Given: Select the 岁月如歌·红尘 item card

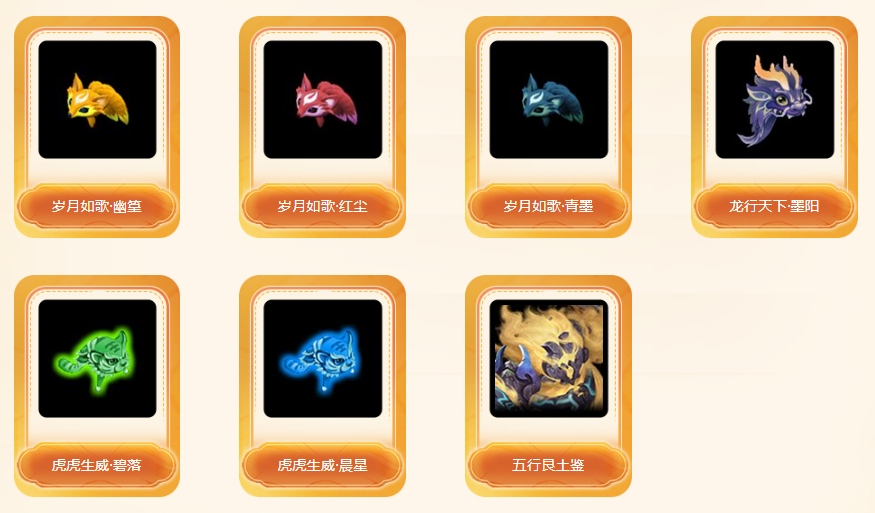Looking at the screenshot, I should 322,100.
